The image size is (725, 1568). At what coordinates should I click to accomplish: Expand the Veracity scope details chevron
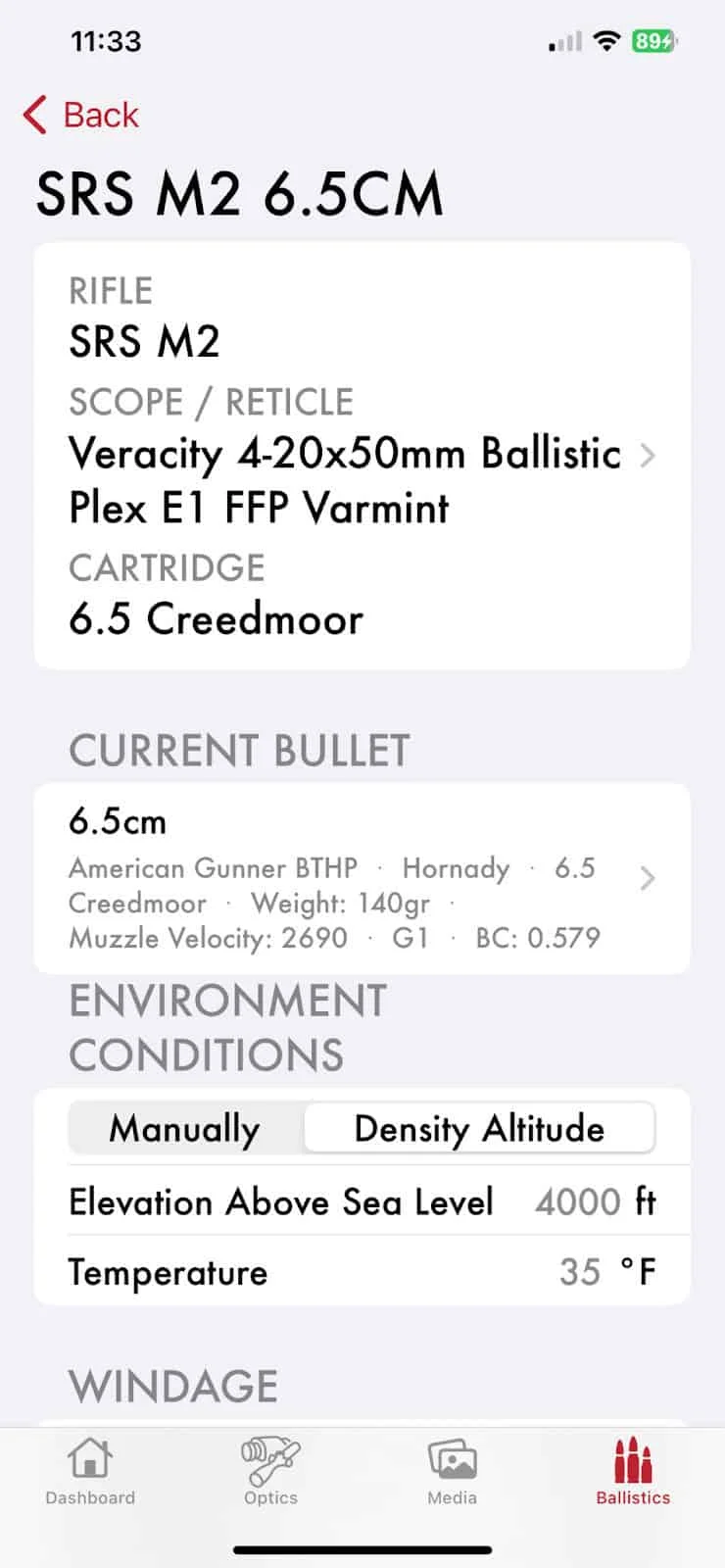point(649,456)
